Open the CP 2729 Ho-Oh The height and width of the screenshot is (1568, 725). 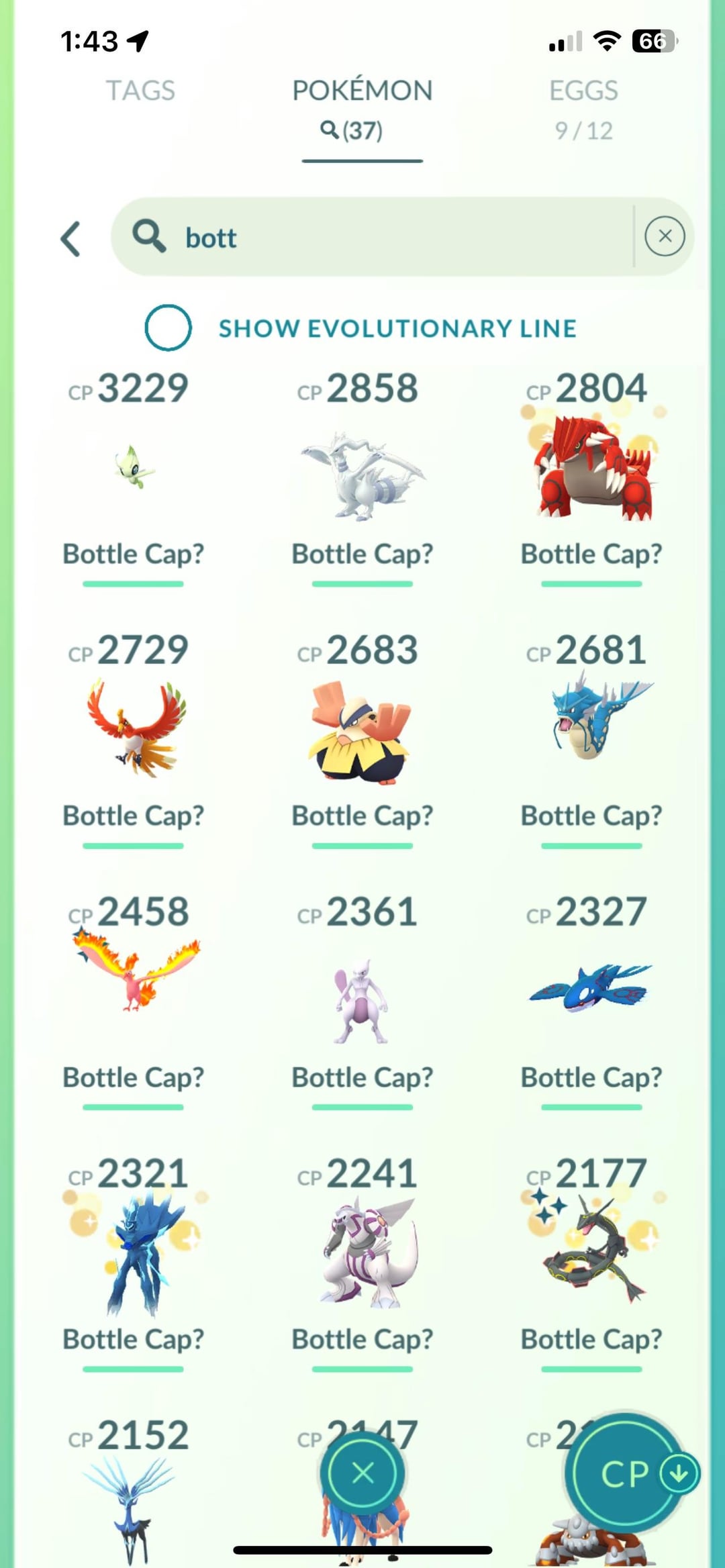click(133, 740)
